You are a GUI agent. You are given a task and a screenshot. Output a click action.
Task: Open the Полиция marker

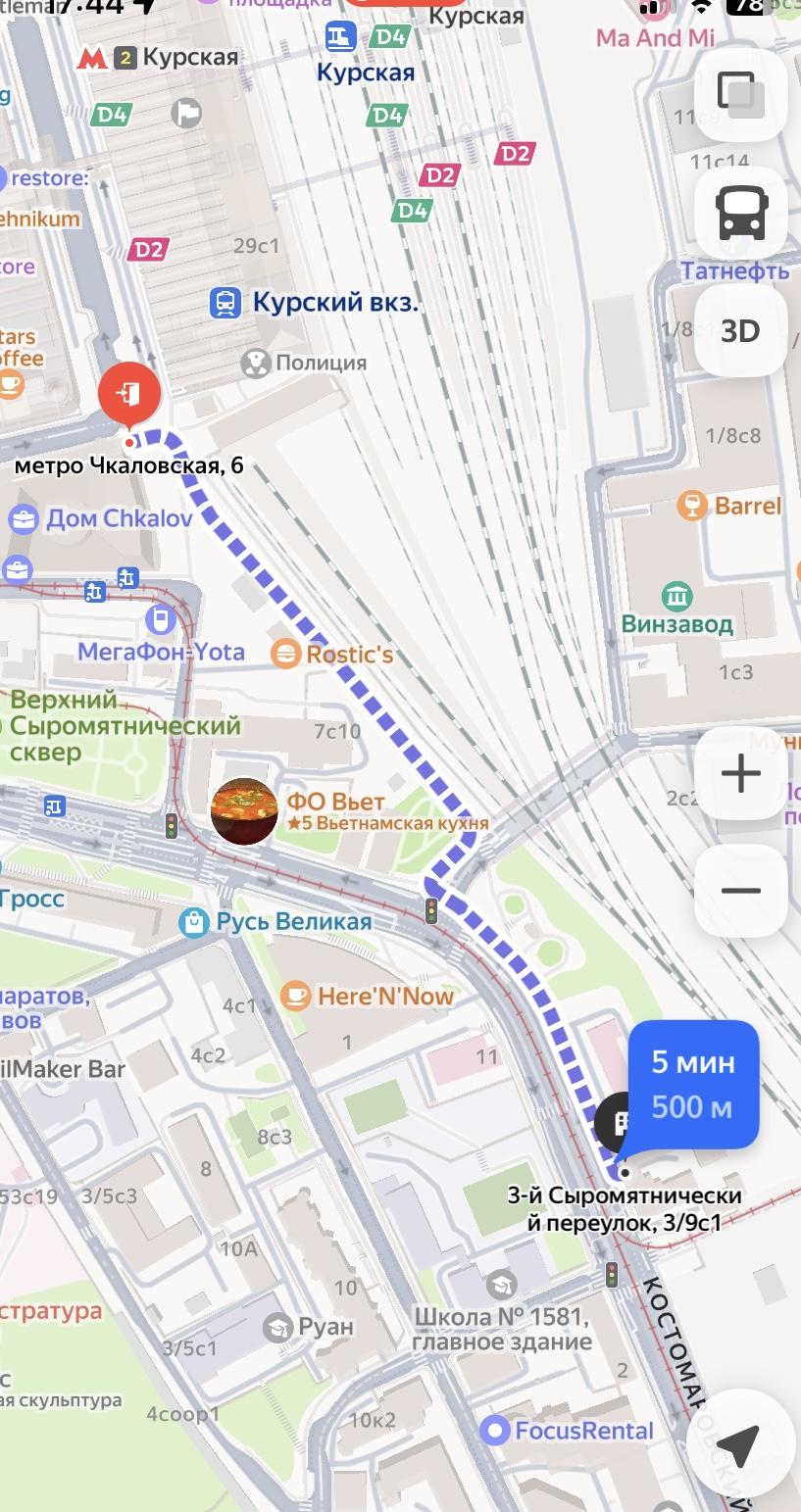[255, 363]
